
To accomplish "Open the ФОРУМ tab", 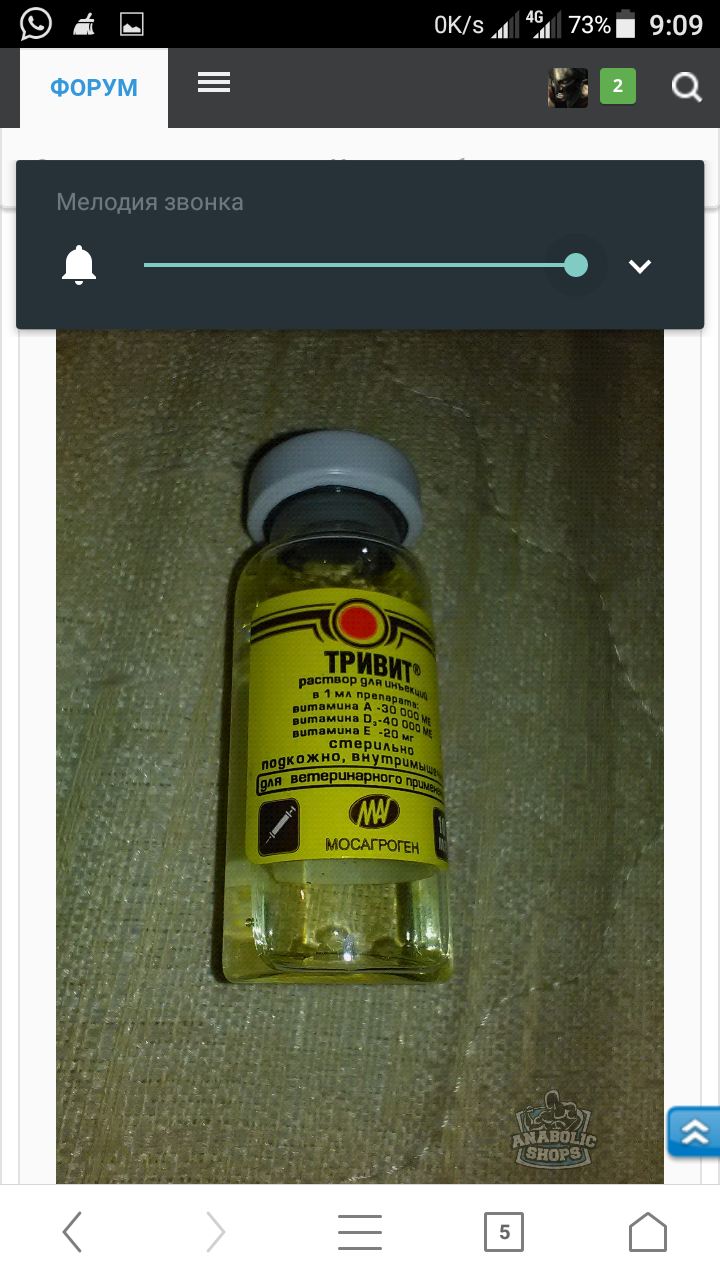I will (94, 88).
